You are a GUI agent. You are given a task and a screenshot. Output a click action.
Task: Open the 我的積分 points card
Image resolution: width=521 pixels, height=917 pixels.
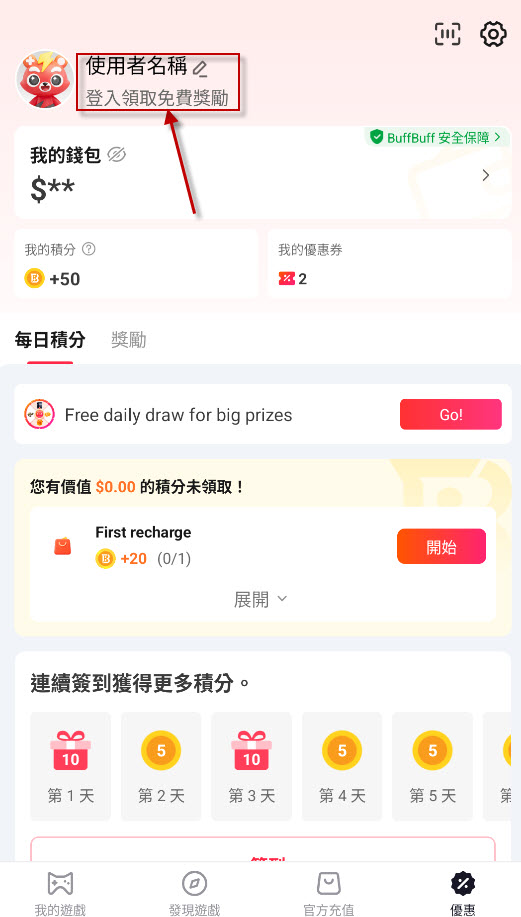136,264
